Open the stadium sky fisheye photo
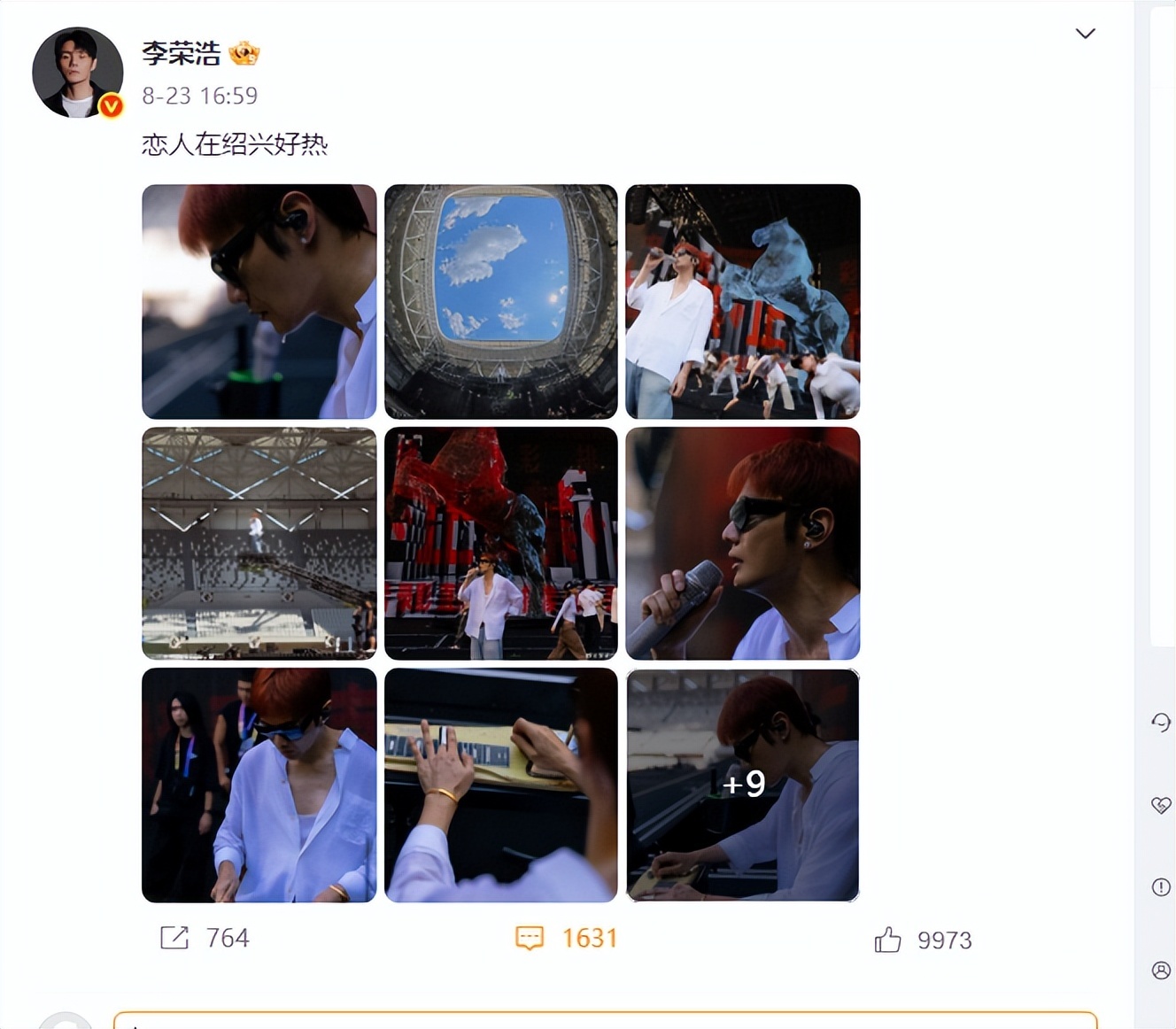Screen dimensions: 1176x1029 pos(500,301)
